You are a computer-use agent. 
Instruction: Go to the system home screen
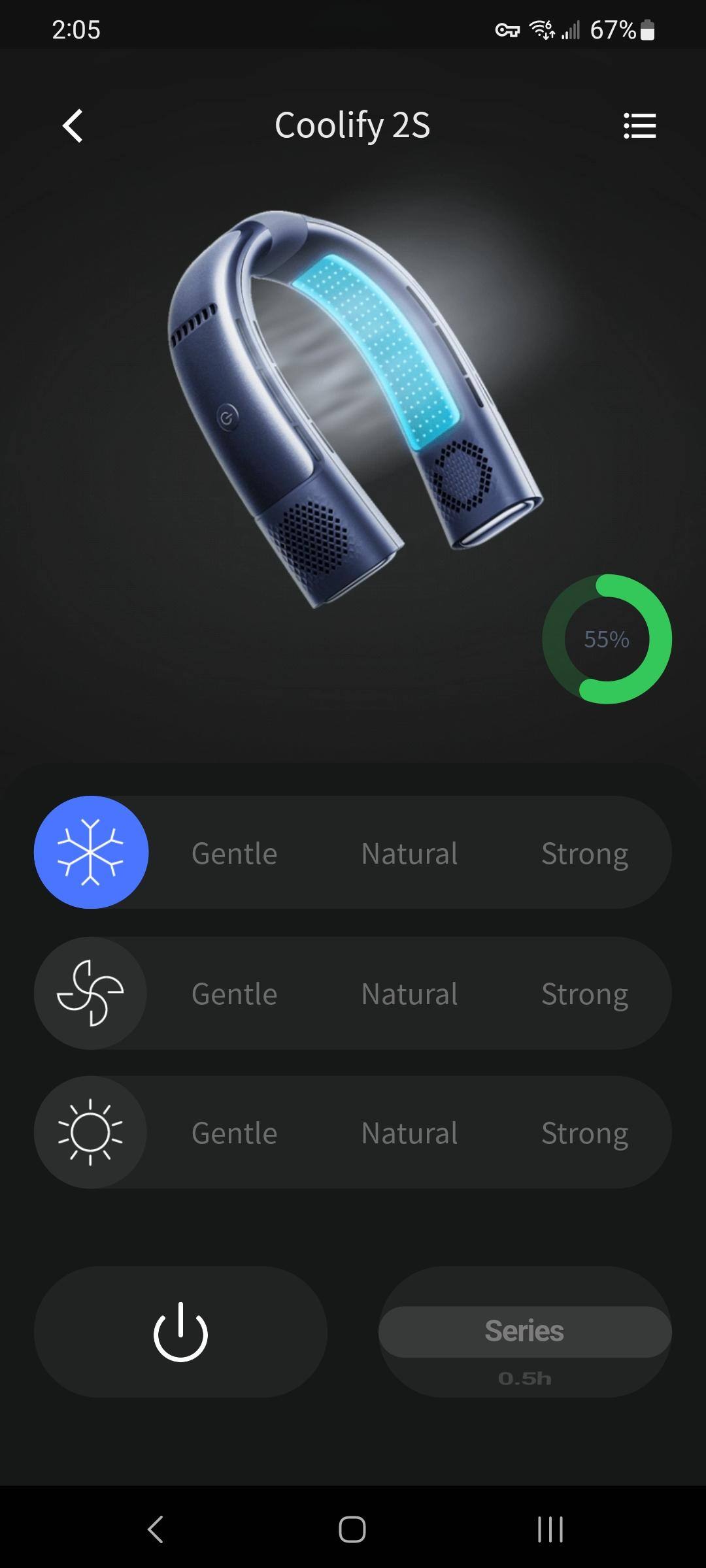[352, 1529]
